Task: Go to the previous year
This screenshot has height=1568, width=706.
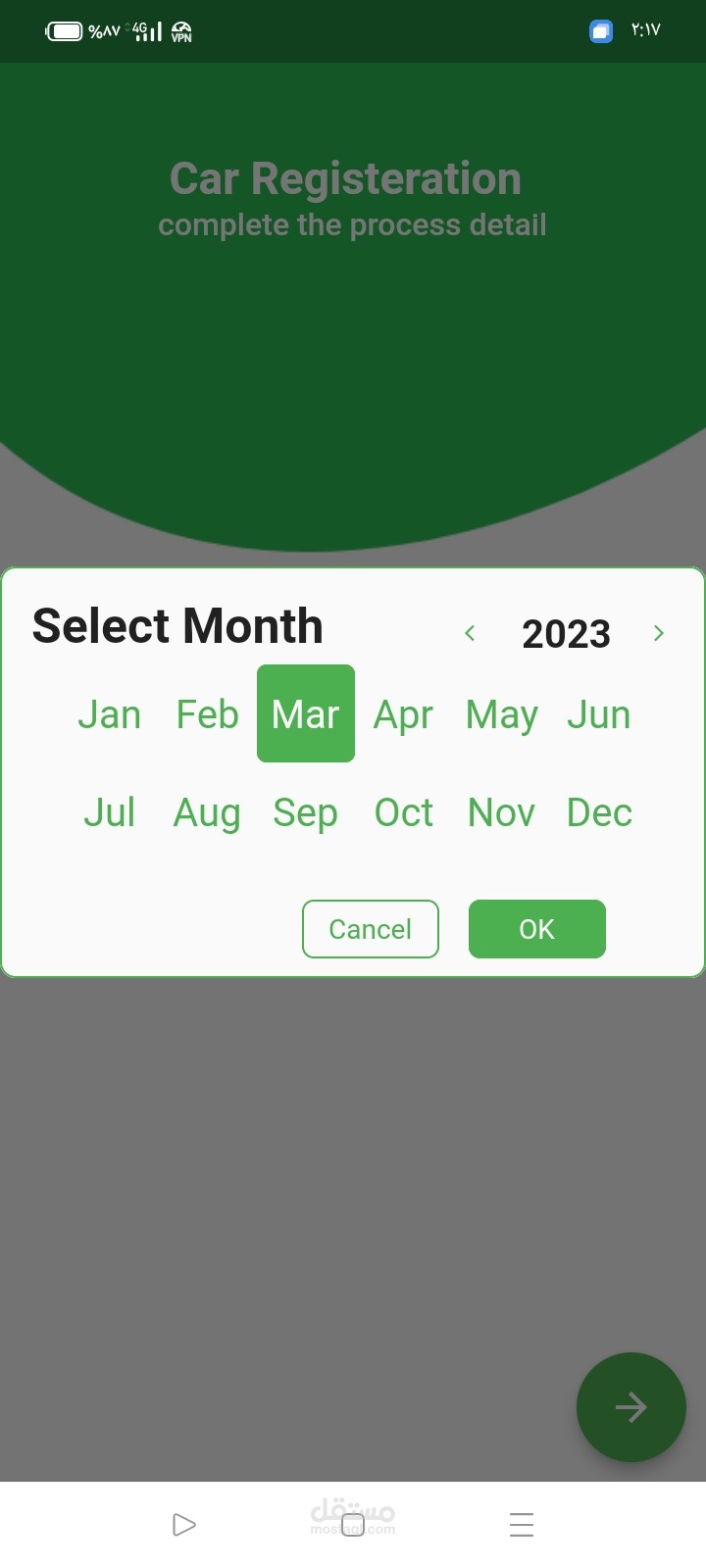Action: point(470,633)
